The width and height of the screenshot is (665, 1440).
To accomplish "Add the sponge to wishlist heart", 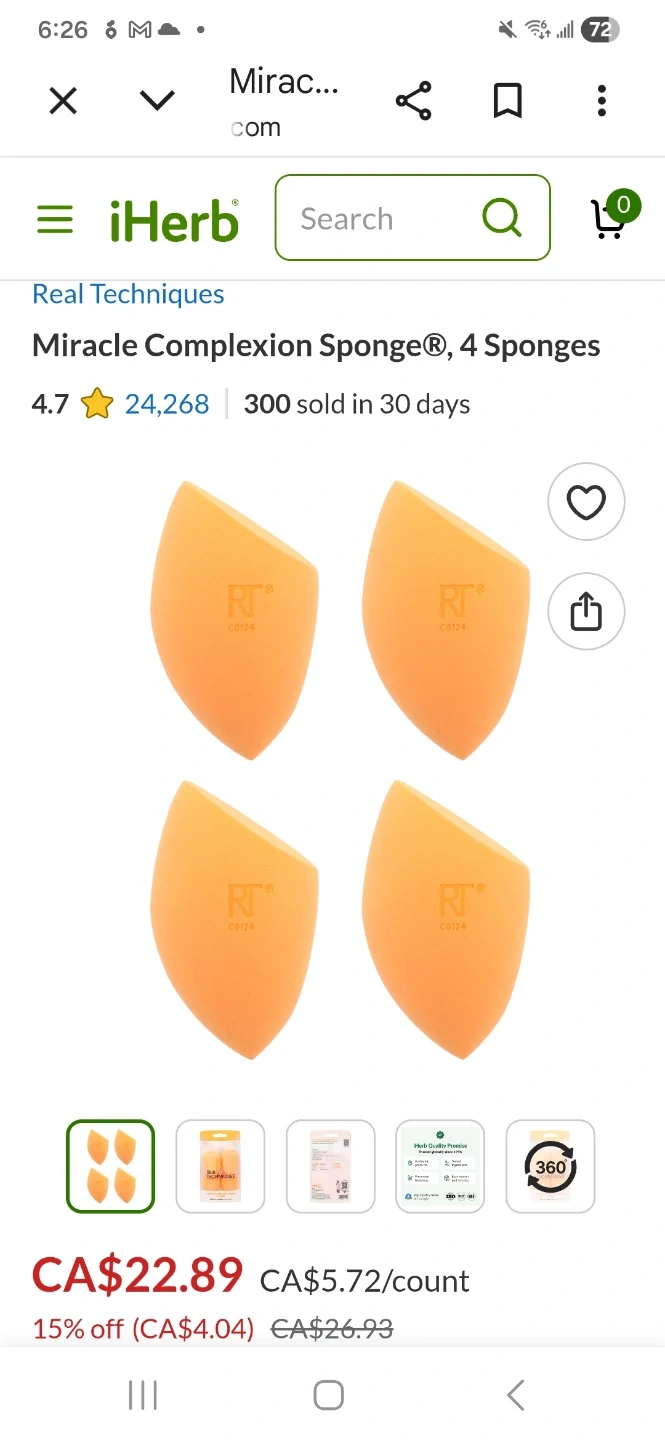I will point(586,502).
